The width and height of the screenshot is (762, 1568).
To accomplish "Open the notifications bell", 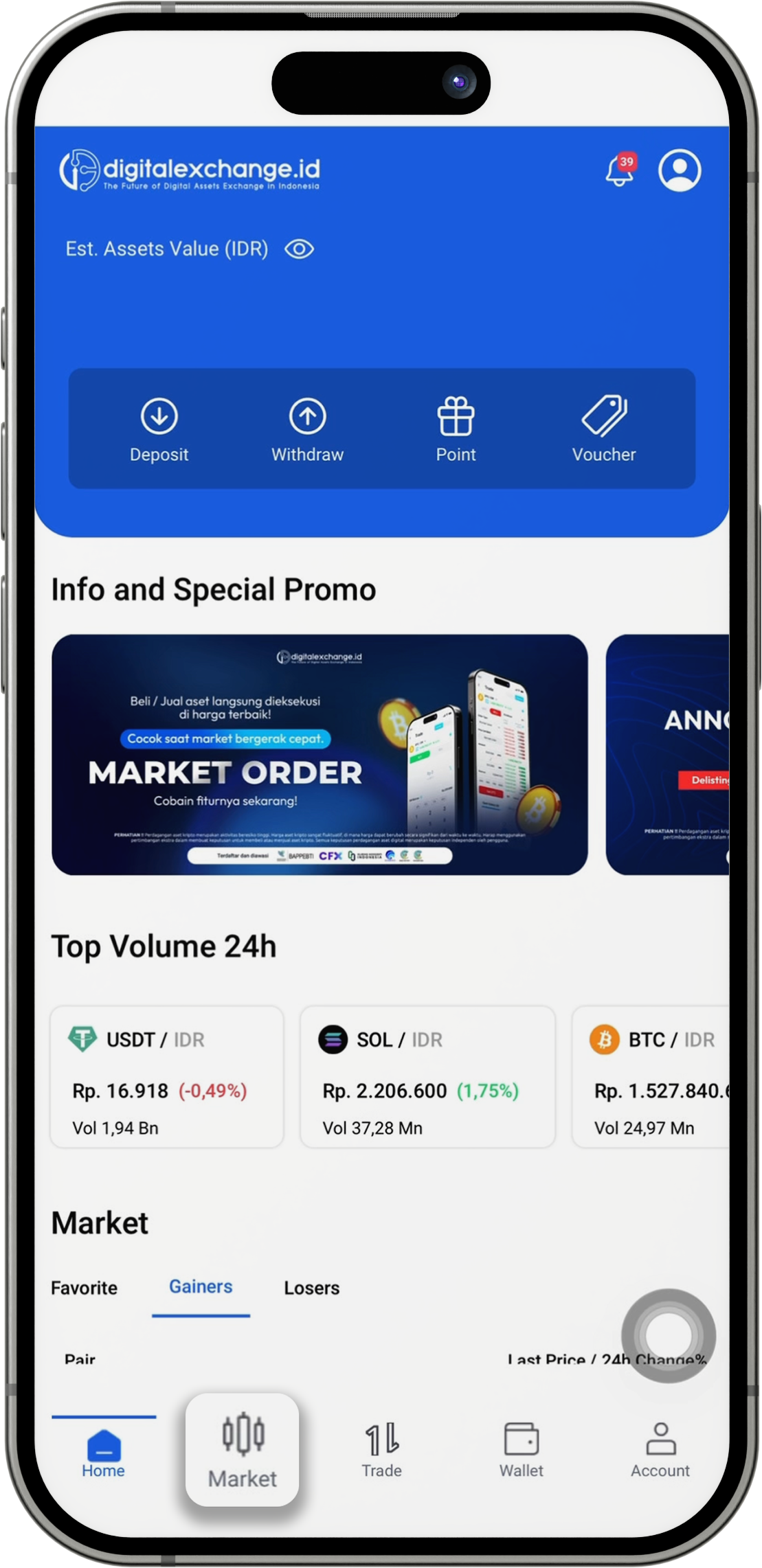I will point(619,170).
